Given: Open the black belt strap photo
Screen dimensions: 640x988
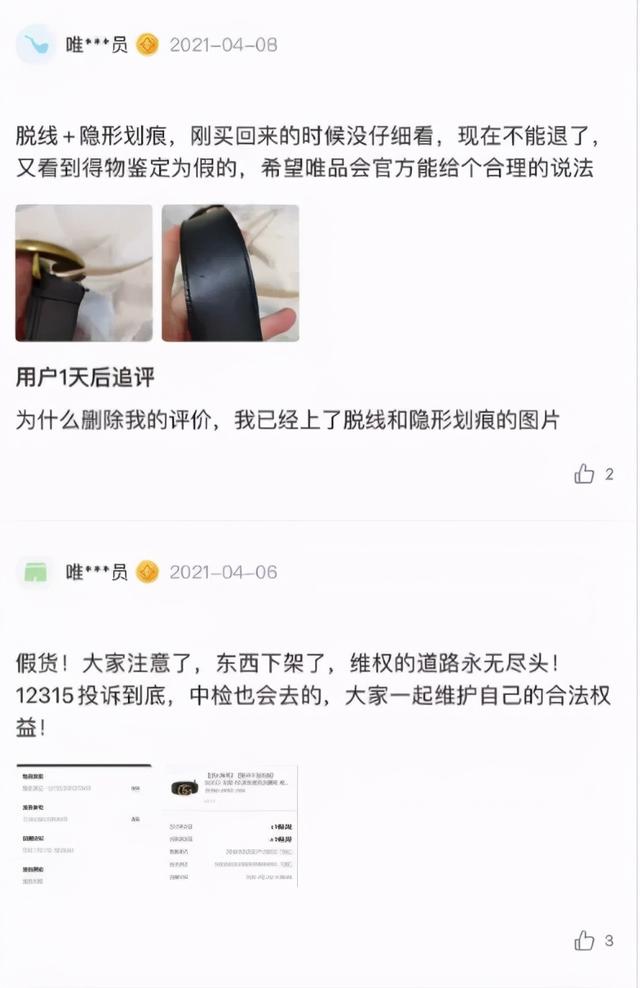Looking at the screenshot, I should (230, 273).
